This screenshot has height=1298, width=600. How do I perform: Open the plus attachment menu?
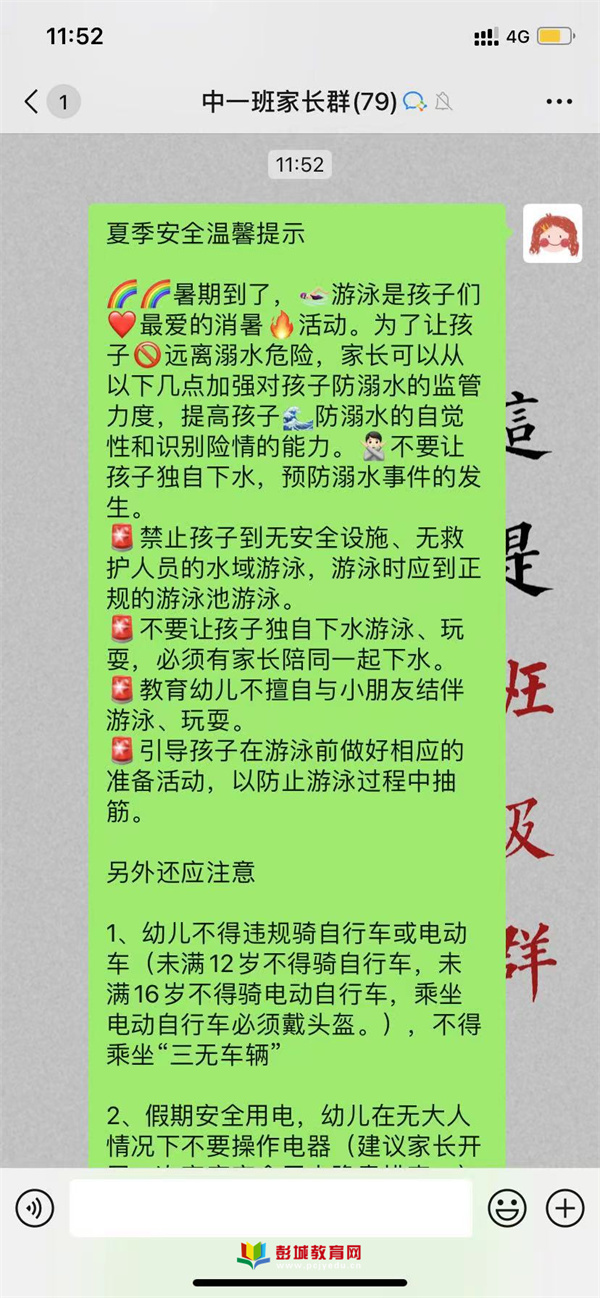coord(565,1209)
